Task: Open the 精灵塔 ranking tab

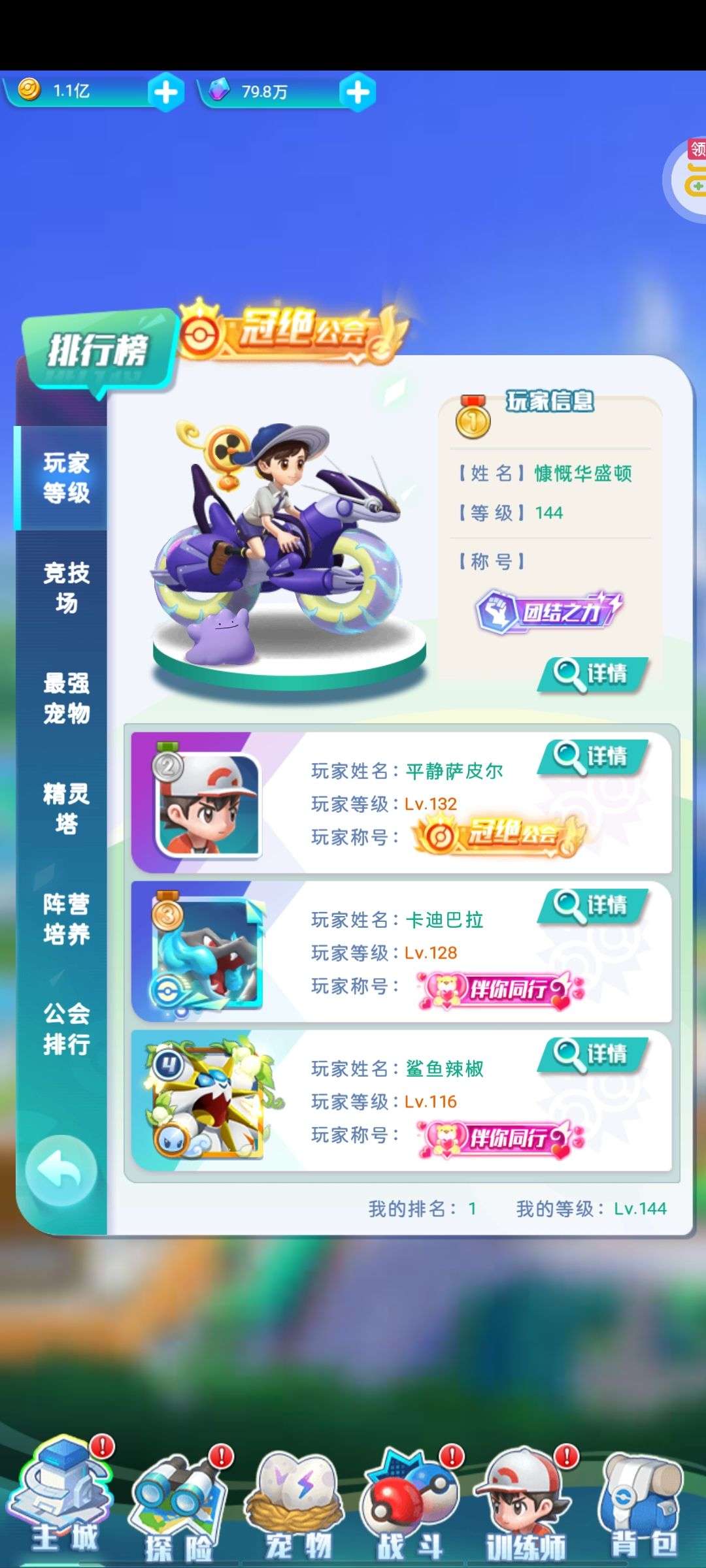Action: coord(65,808)
